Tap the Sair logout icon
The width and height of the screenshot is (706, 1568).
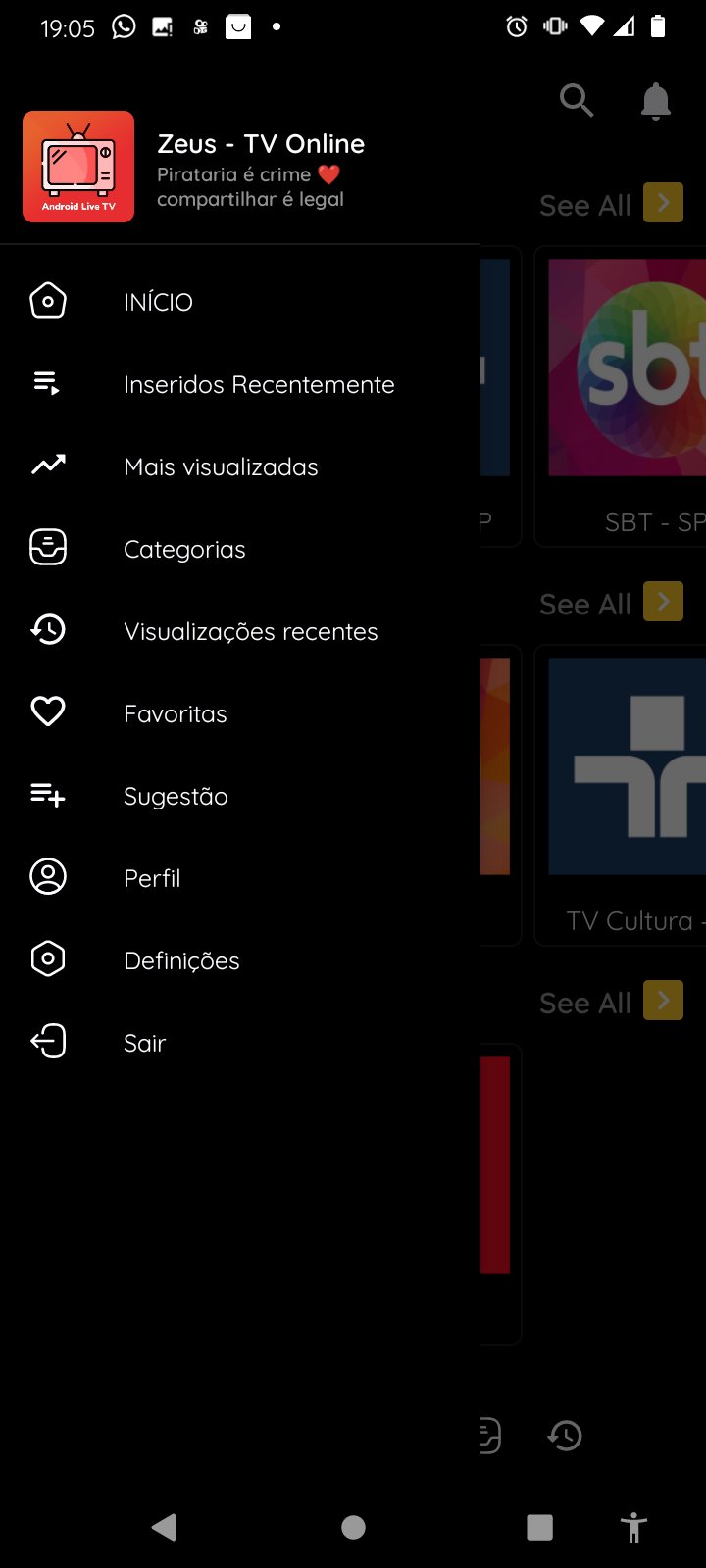click(x=47, y=1042)
